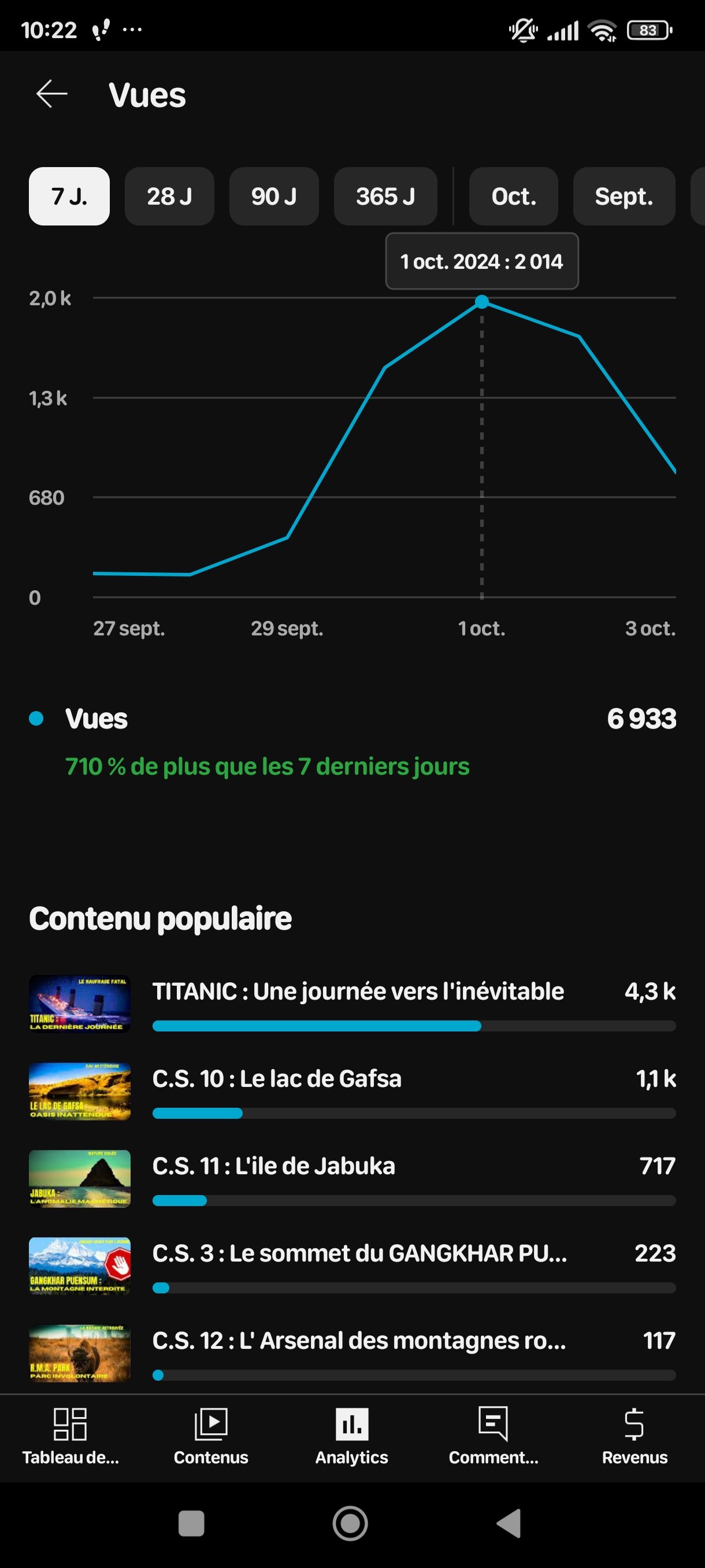
Task: Open C.S. 10 : Le lac de Gafsa
Action: click(x=277, y=1079)
